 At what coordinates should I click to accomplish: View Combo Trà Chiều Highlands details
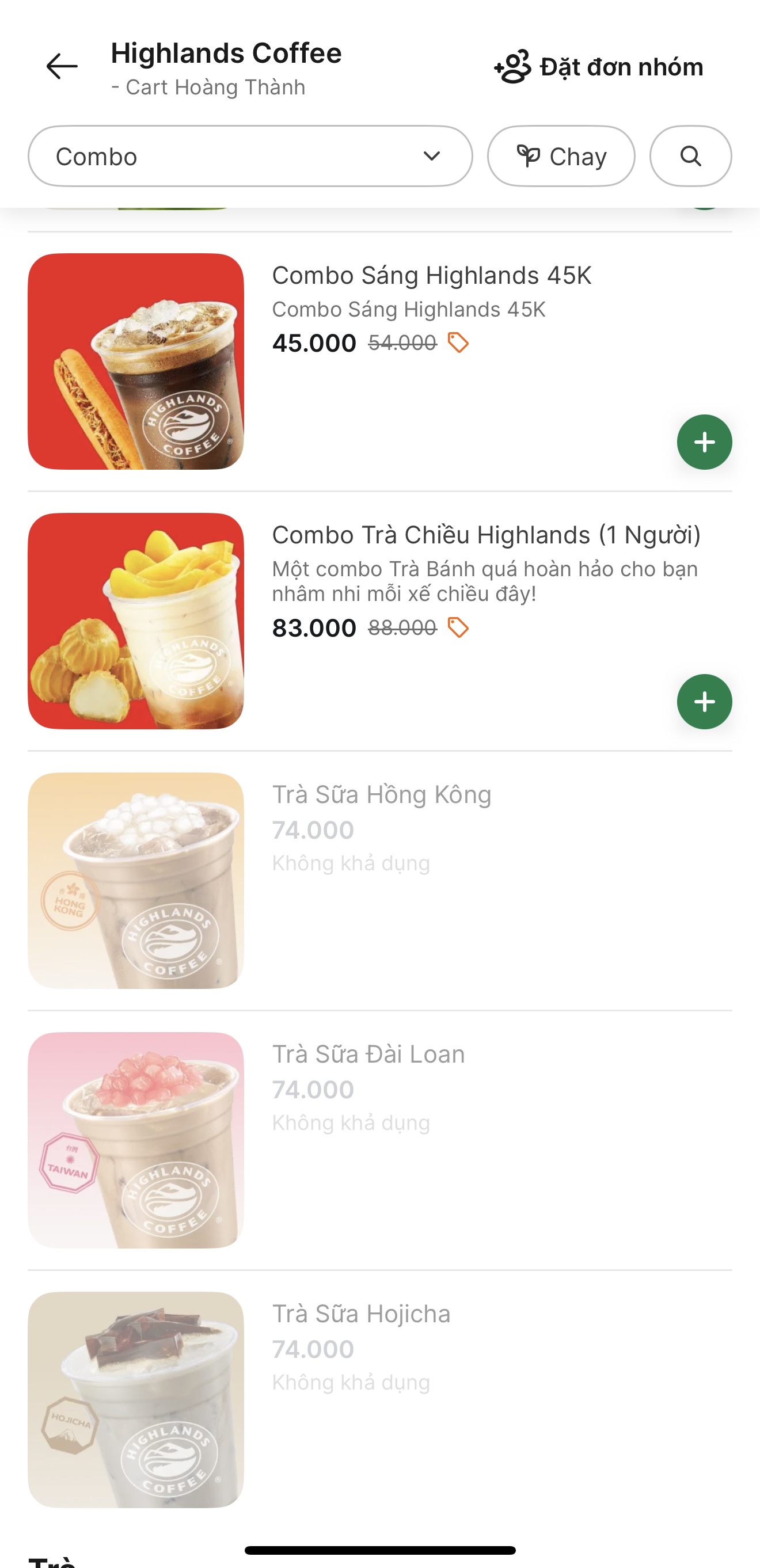pos(486,536)
